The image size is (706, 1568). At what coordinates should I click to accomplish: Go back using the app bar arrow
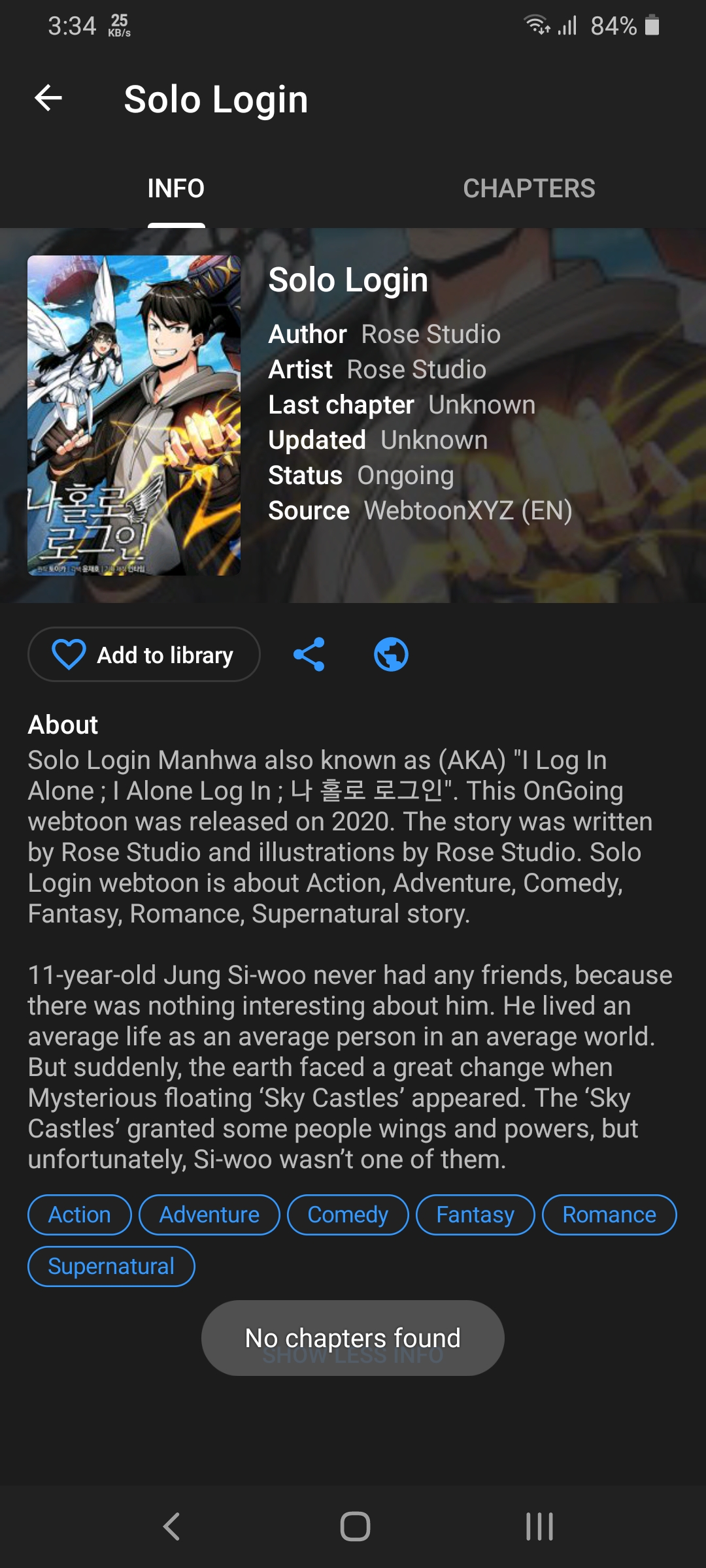pyautogui.click(x=48, y=99)
